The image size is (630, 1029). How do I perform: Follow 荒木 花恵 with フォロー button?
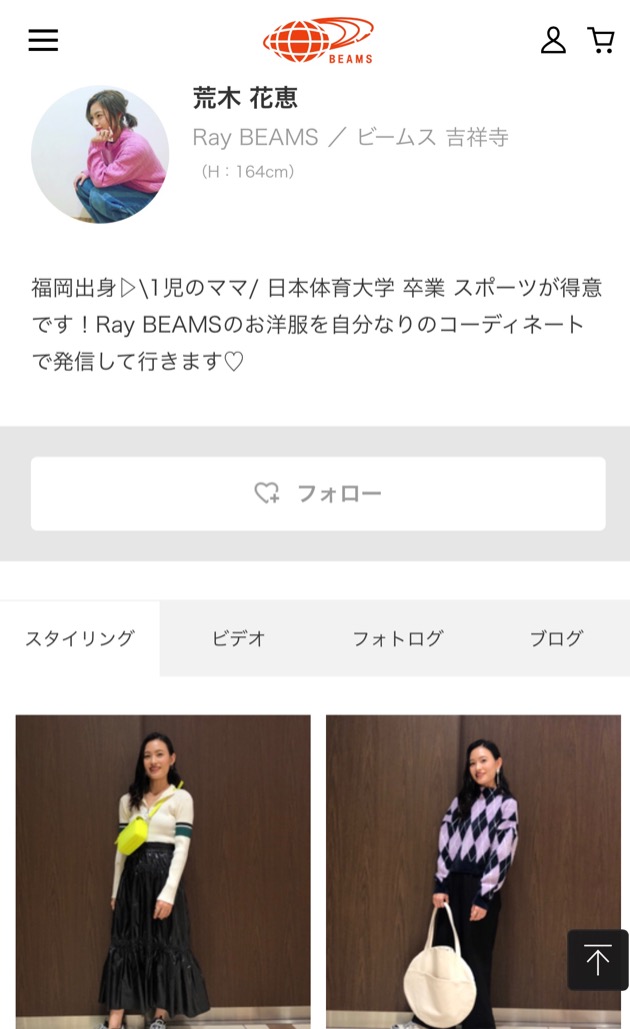pos(318,493)
